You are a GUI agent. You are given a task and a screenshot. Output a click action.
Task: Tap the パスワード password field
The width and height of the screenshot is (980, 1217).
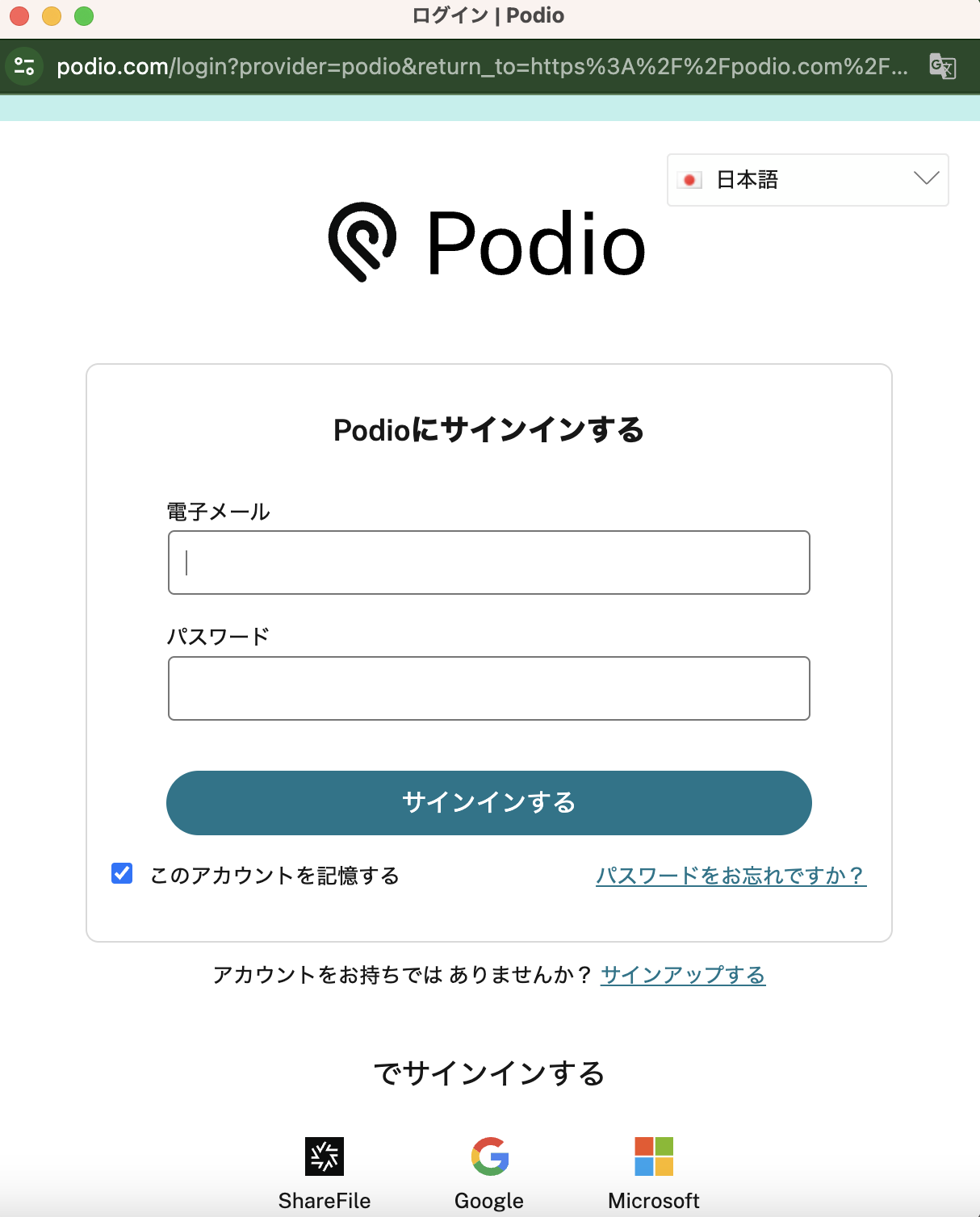pos(488,688)
